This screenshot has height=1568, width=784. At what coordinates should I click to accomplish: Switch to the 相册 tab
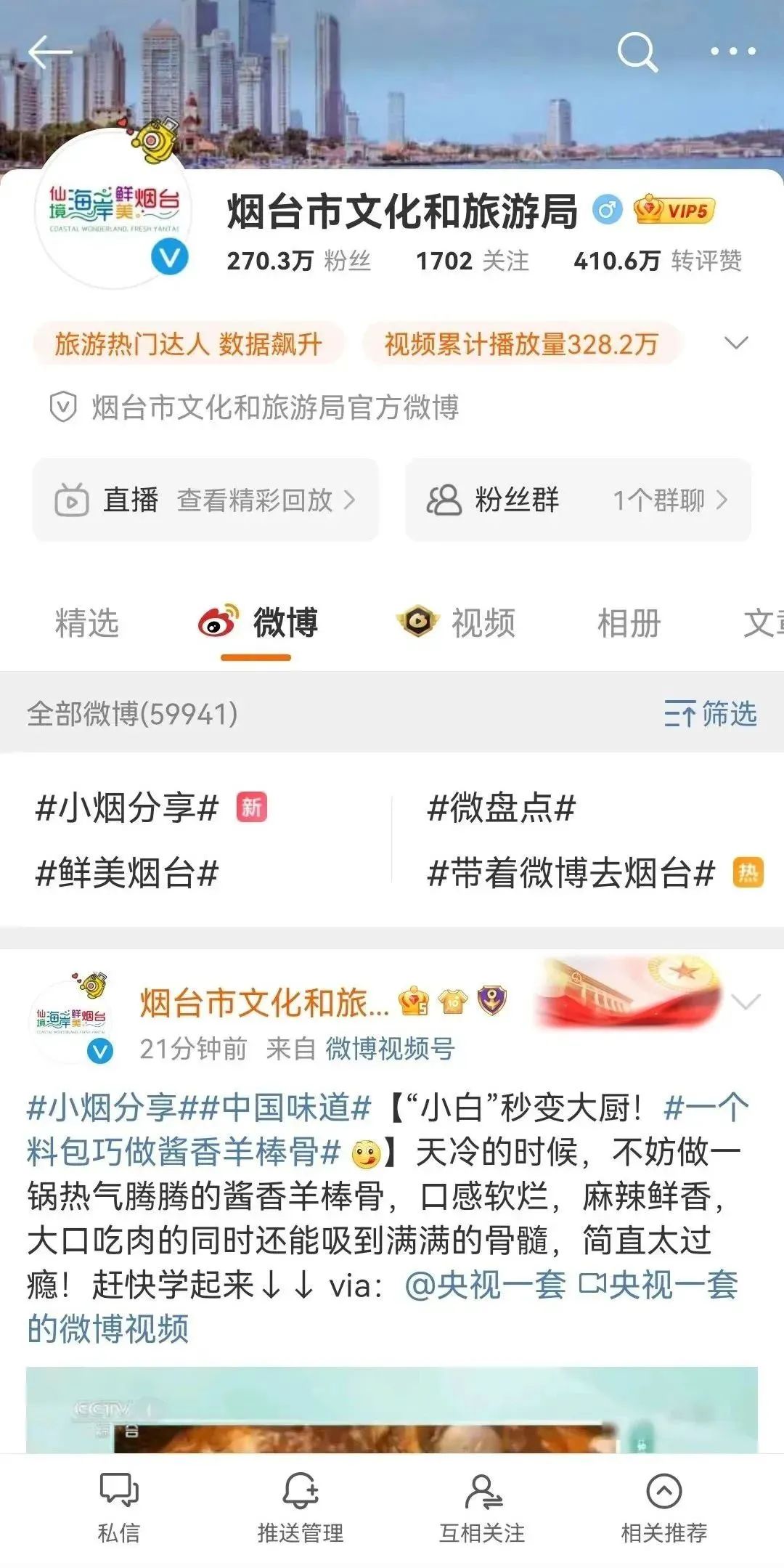pyautogui.click(x=629, y=623)
